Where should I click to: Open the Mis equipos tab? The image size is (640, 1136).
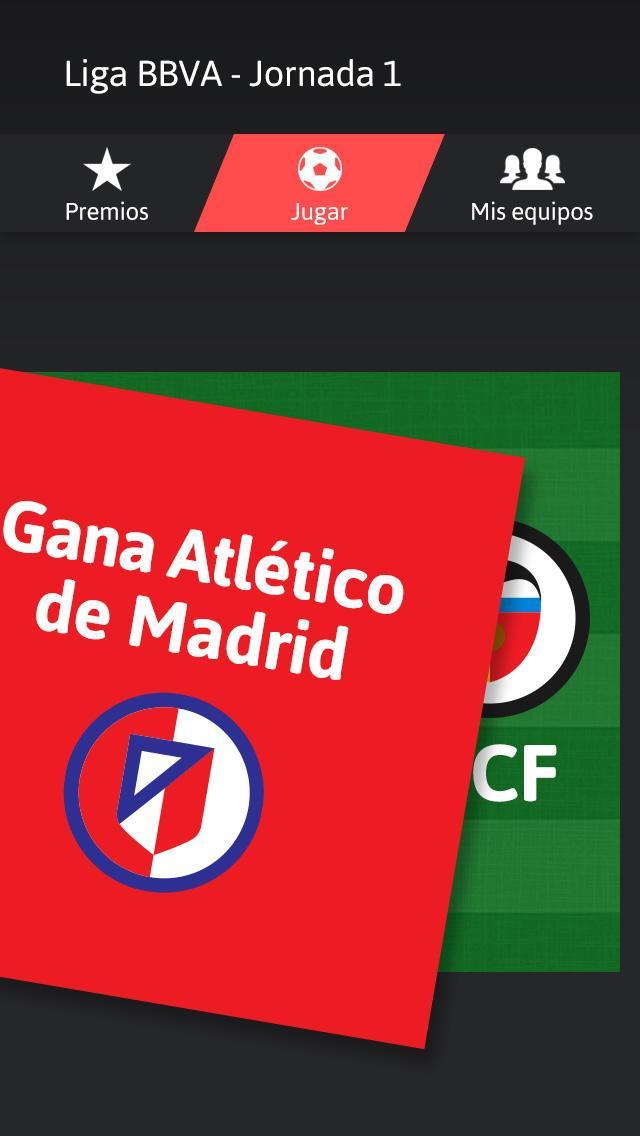coord(531,185)
